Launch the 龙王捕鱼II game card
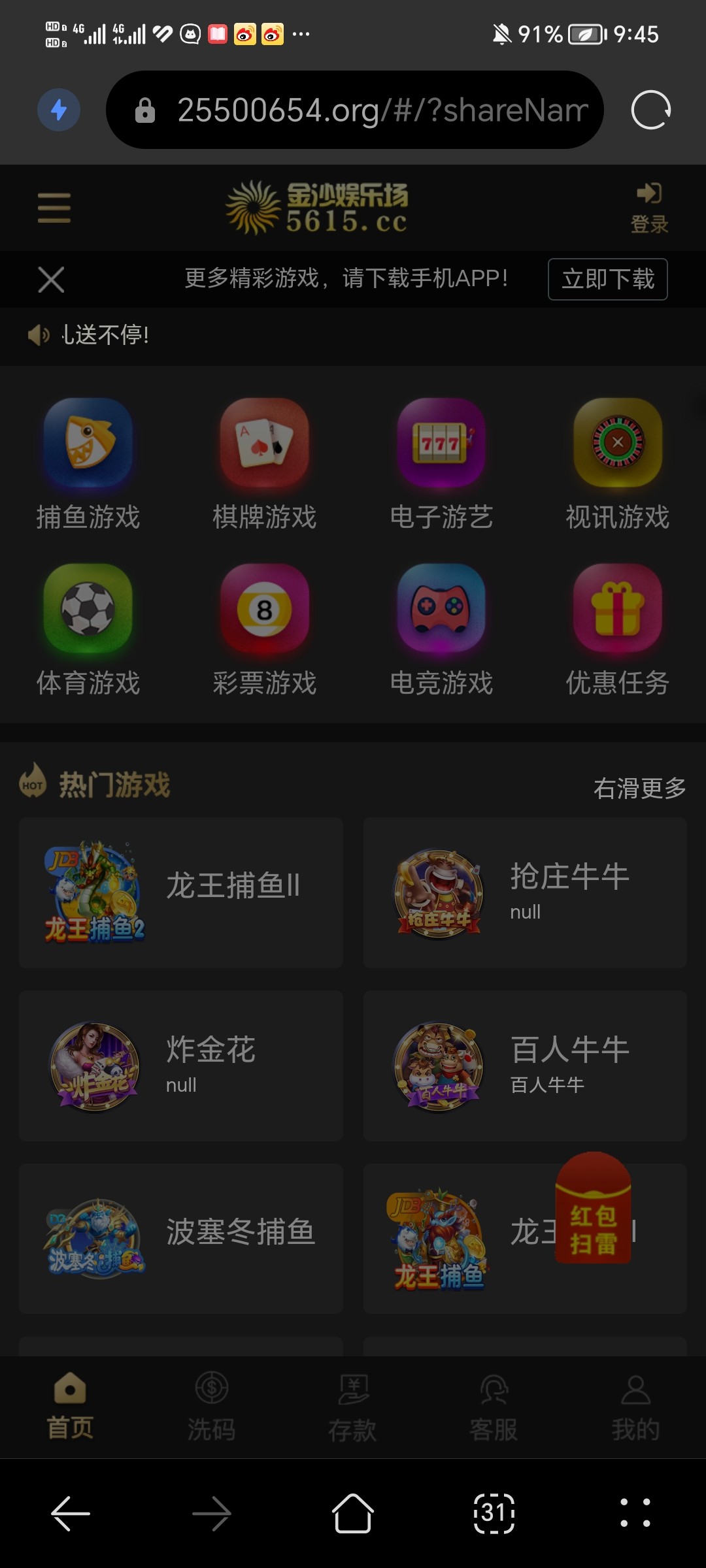The height and width of the screenshot is (1568, 706). (181, 892)
